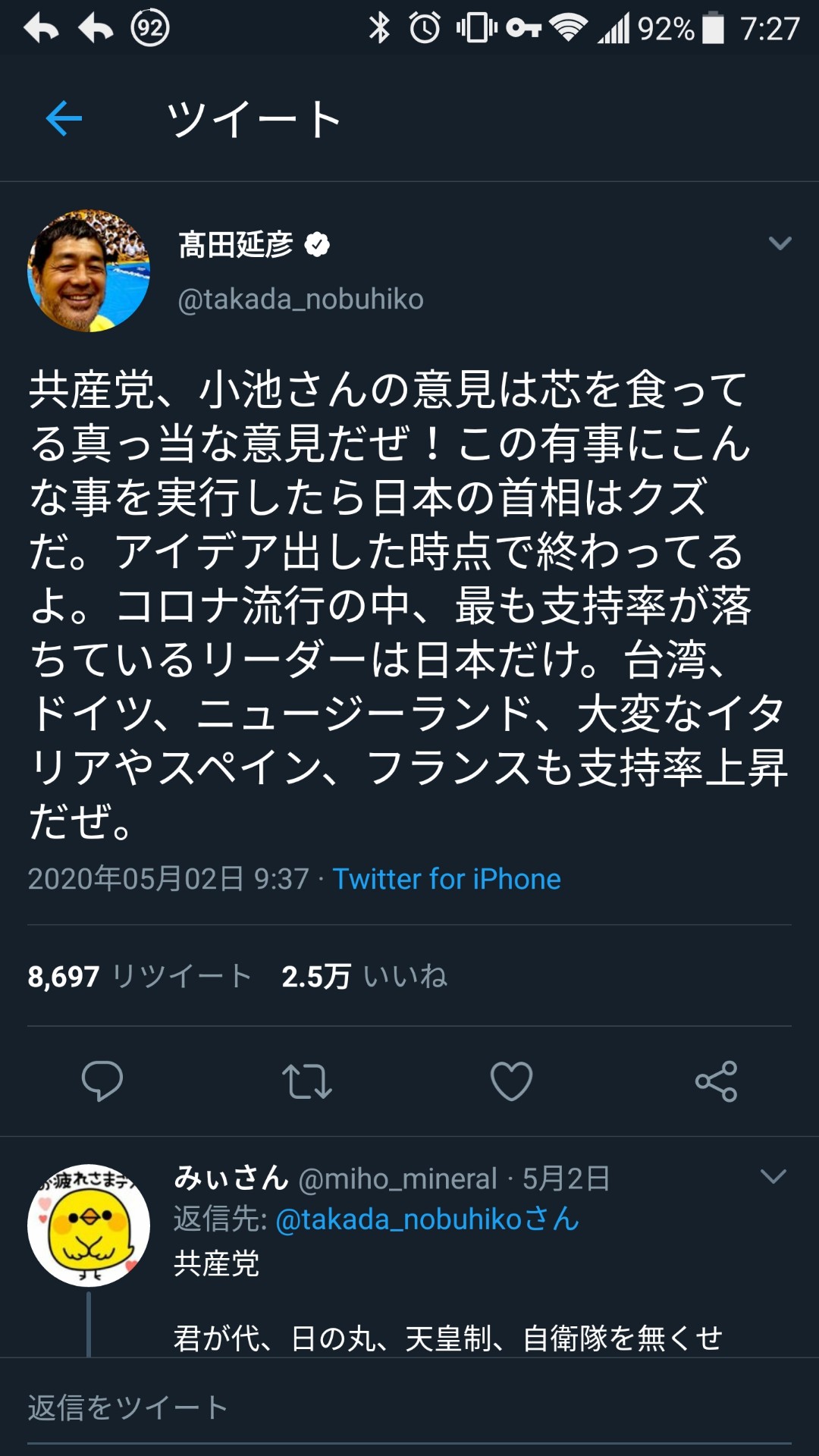Screen dimensions: 819x1456
Task: Open みぃさん's profile avatar
Action: click(88, 1225)
